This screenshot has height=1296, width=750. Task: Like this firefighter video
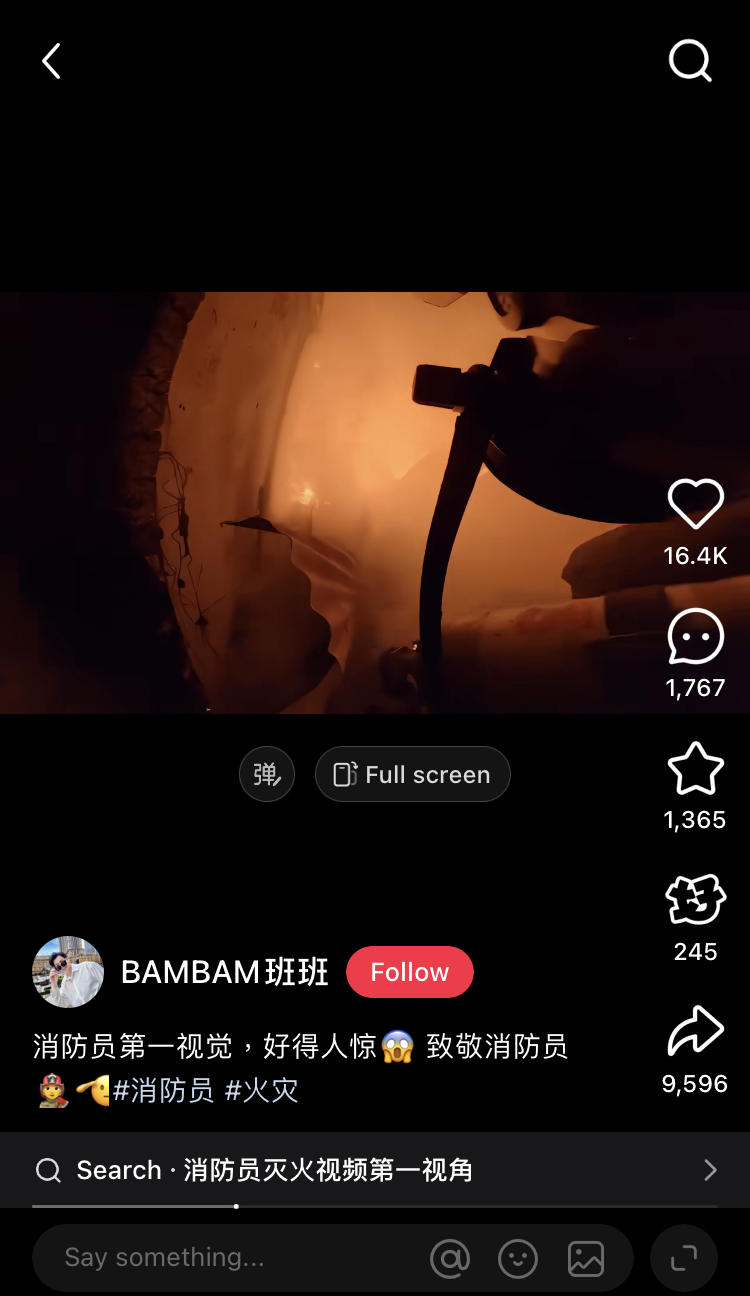pos(695,505)
